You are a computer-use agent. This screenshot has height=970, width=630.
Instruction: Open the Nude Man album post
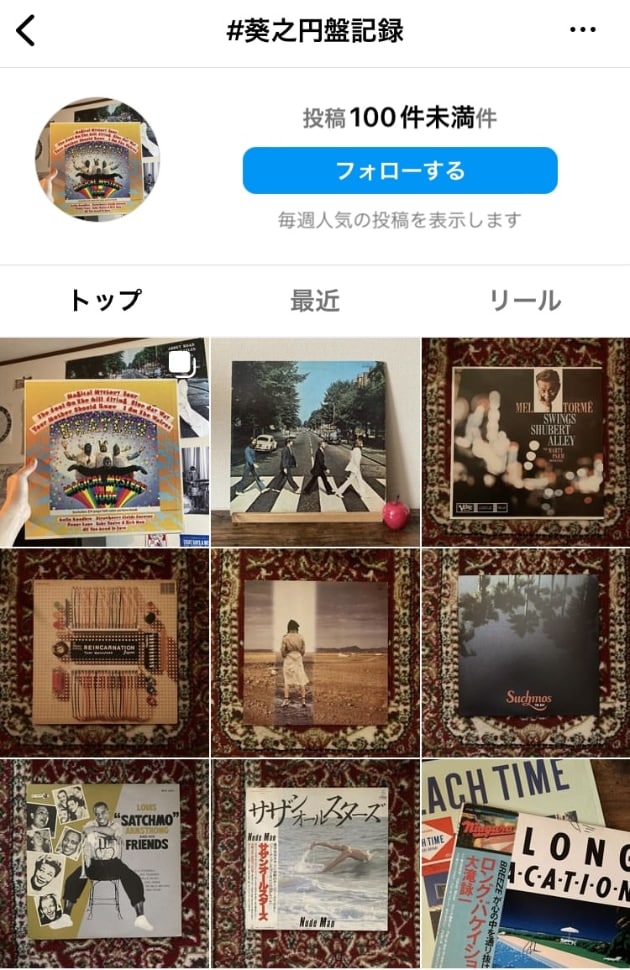(315, 864)
